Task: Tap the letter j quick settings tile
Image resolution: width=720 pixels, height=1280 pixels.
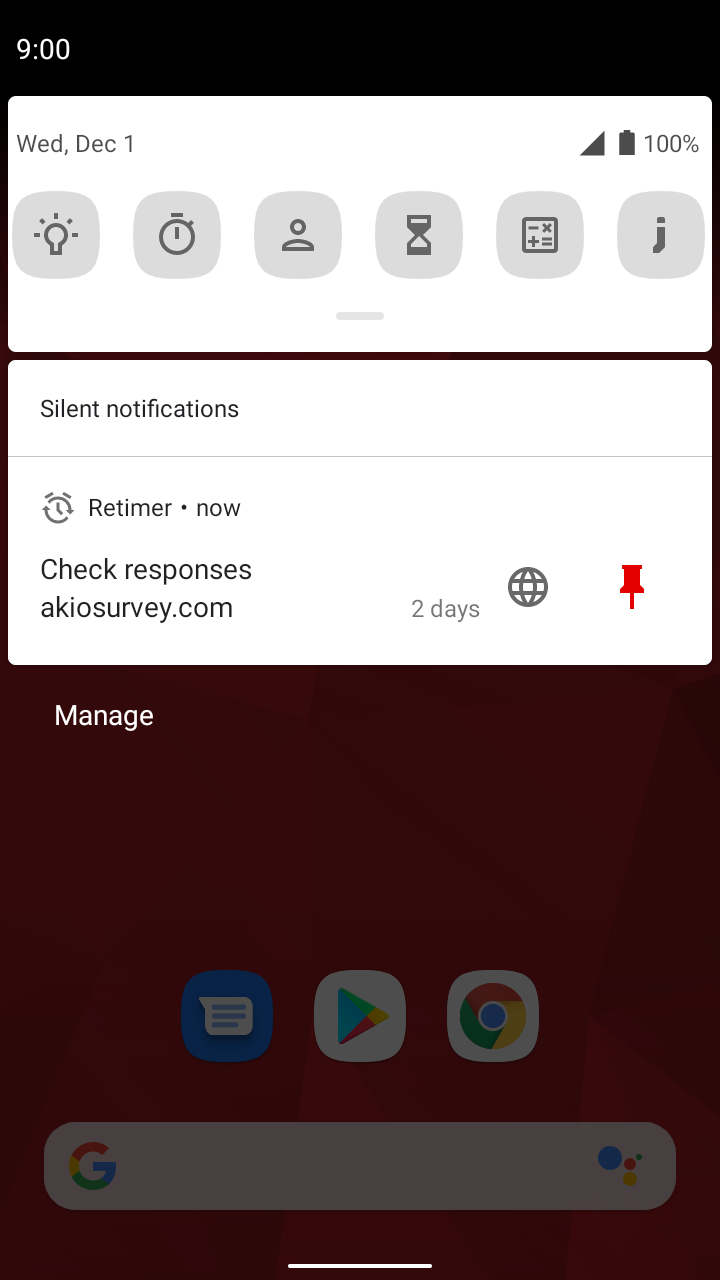Action: [661, 235]
